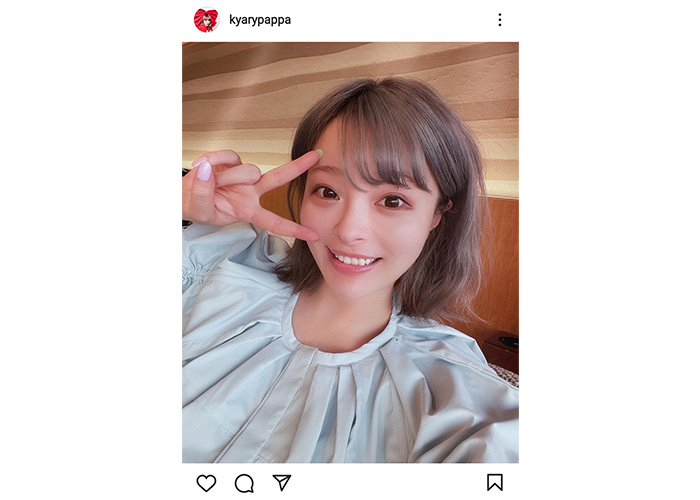Image resolution: width=700 pixels, height=500 pixels.
Task: Open kyarypappa's profile picture
Action: (x=206, y=20)
